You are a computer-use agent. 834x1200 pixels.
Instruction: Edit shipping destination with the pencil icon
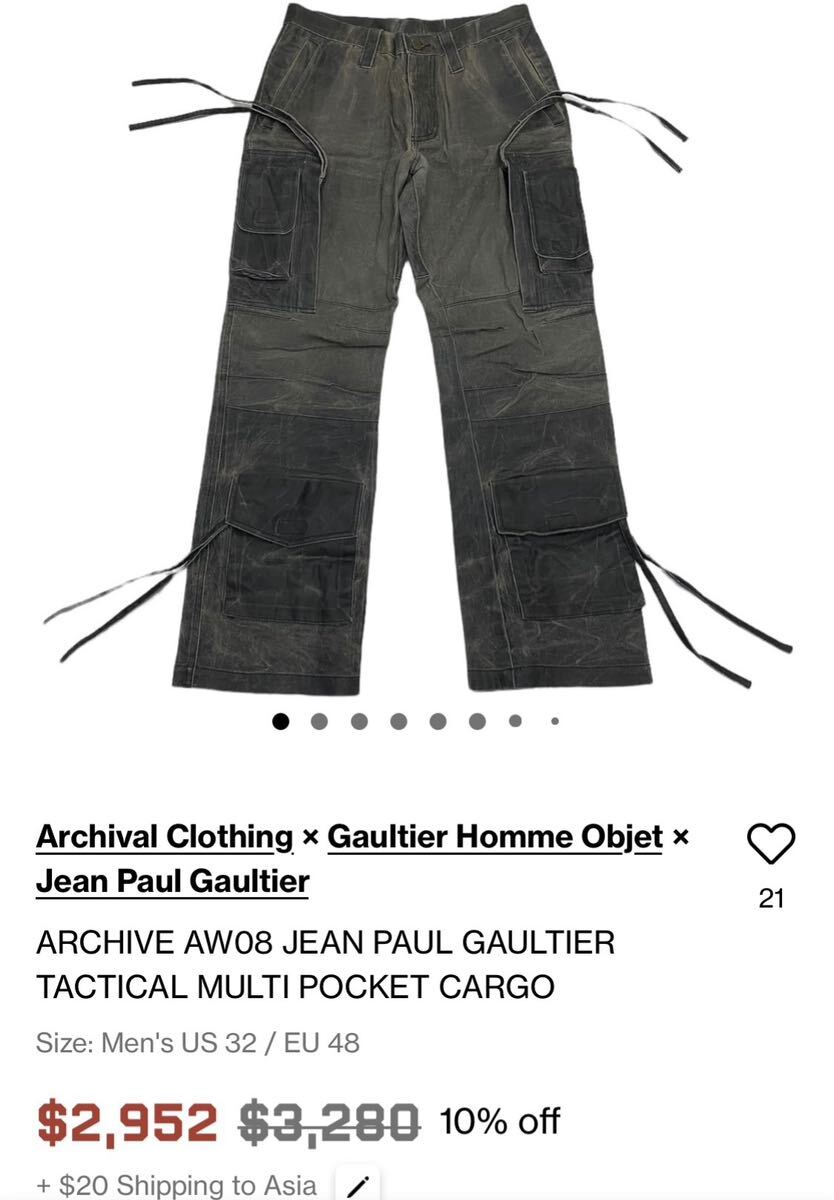[x=357, y=1185]
